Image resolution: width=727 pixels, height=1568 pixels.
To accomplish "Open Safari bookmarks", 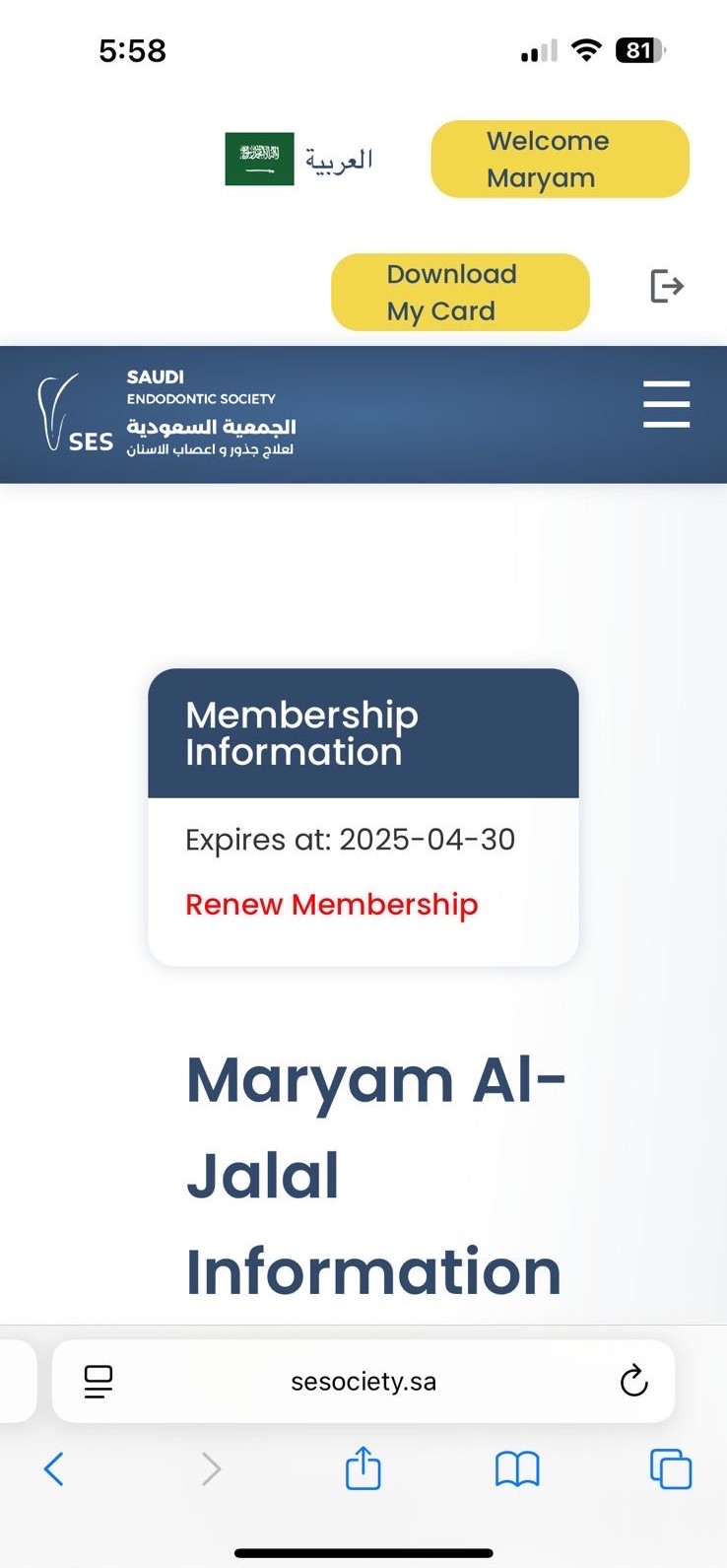I will pyautogui.click(x=517, y=1468).
